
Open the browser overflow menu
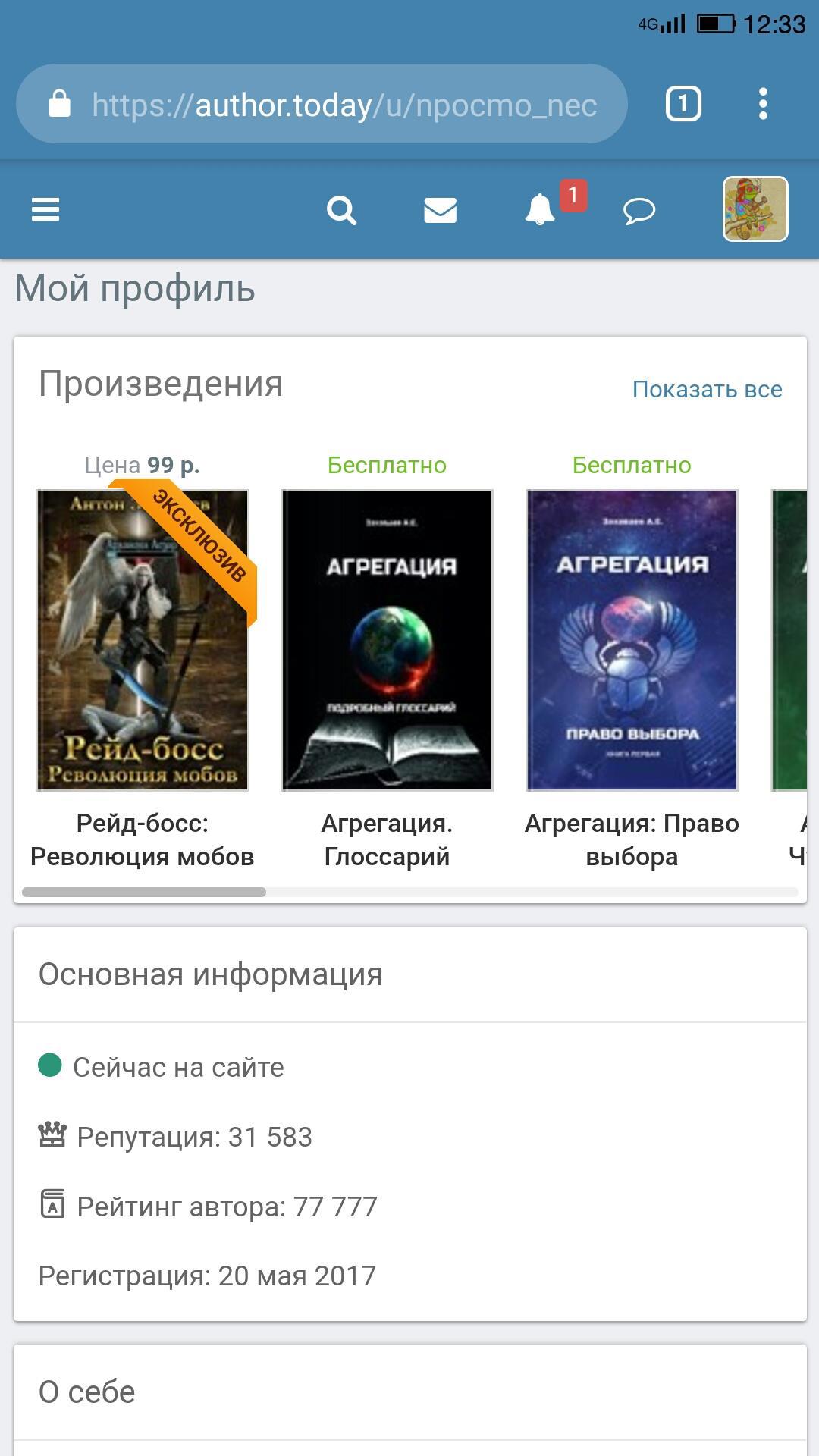(763, 104)
